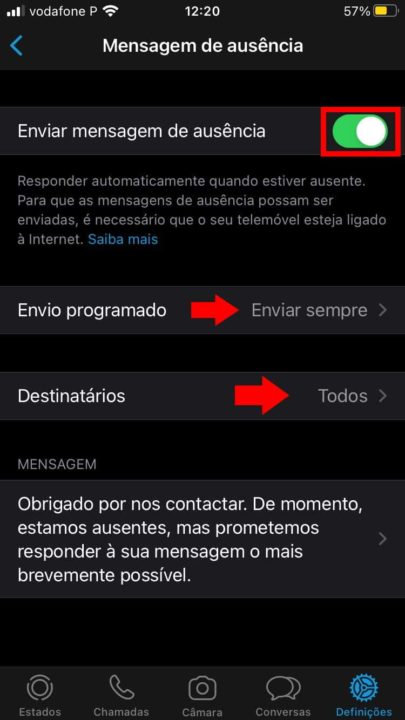Screen dimensions: 405x720
Task: Open the Saiba mais link
Action: [123, 239]
